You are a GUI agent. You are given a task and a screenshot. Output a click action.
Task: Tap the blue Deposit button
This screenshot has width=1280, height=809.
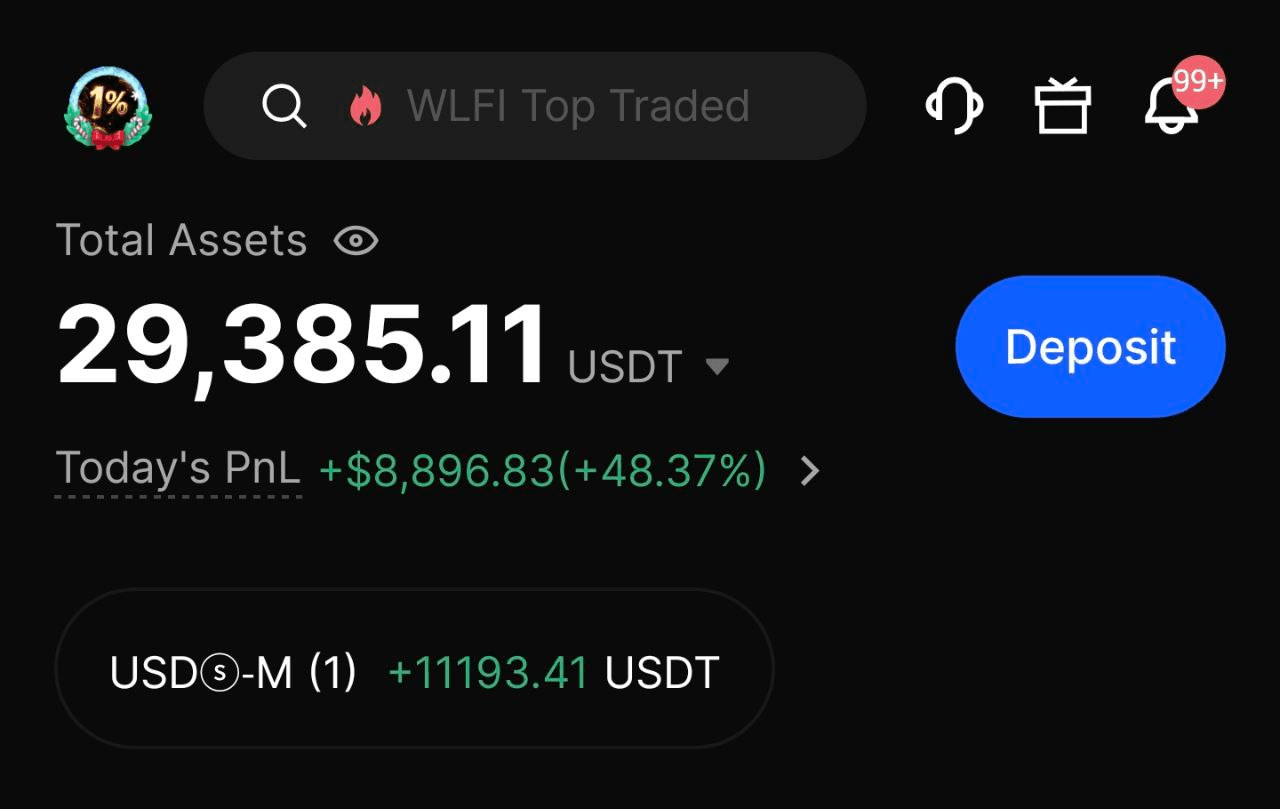(1090, 347)
